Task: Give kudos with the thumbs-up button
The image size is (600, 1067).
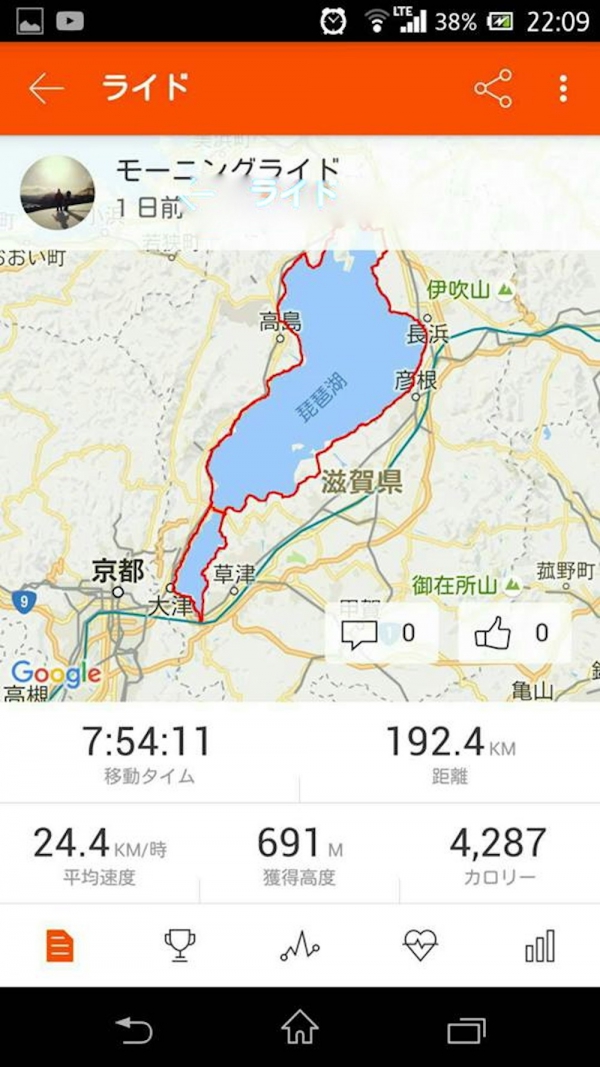Action: (513, 633)
